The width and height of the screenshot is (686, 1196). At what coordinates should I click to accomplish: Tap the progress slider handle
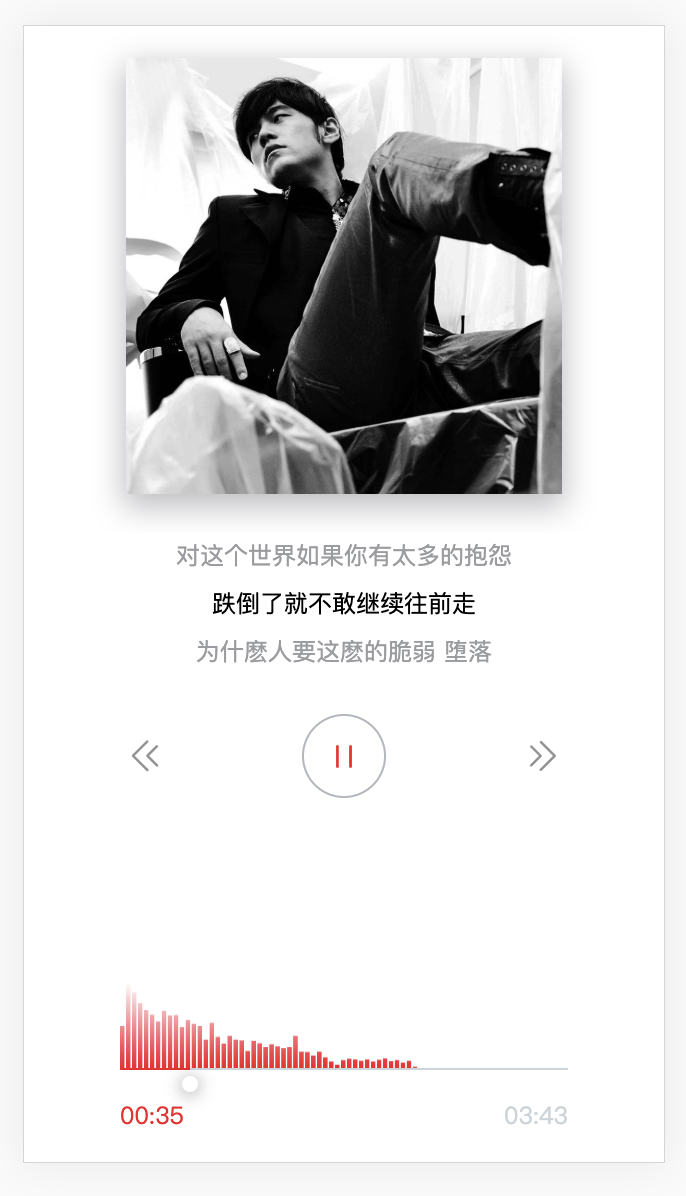click(x=190, y=1084)
